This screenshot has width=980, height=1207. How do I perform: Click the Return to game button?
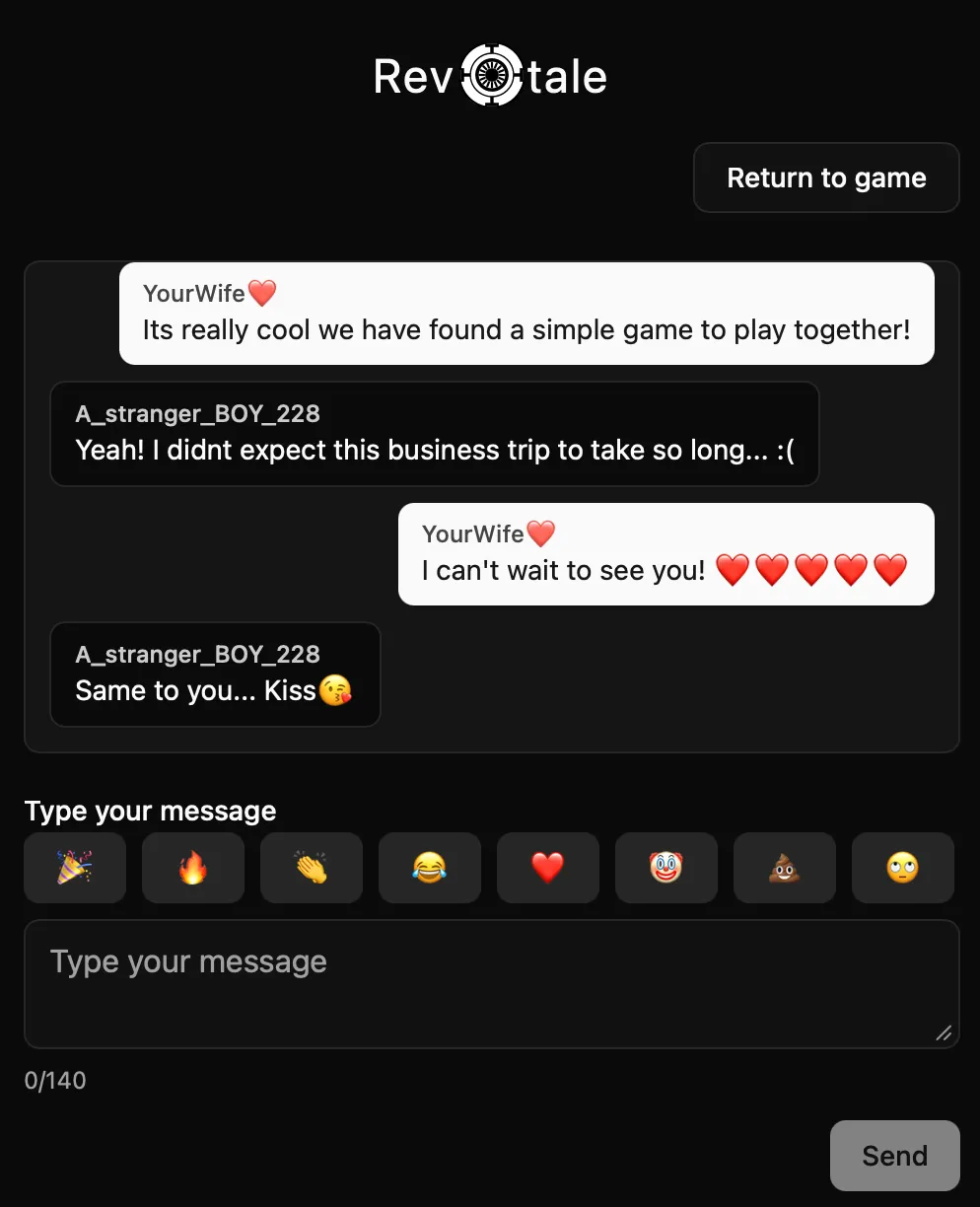tap(826, 177)
